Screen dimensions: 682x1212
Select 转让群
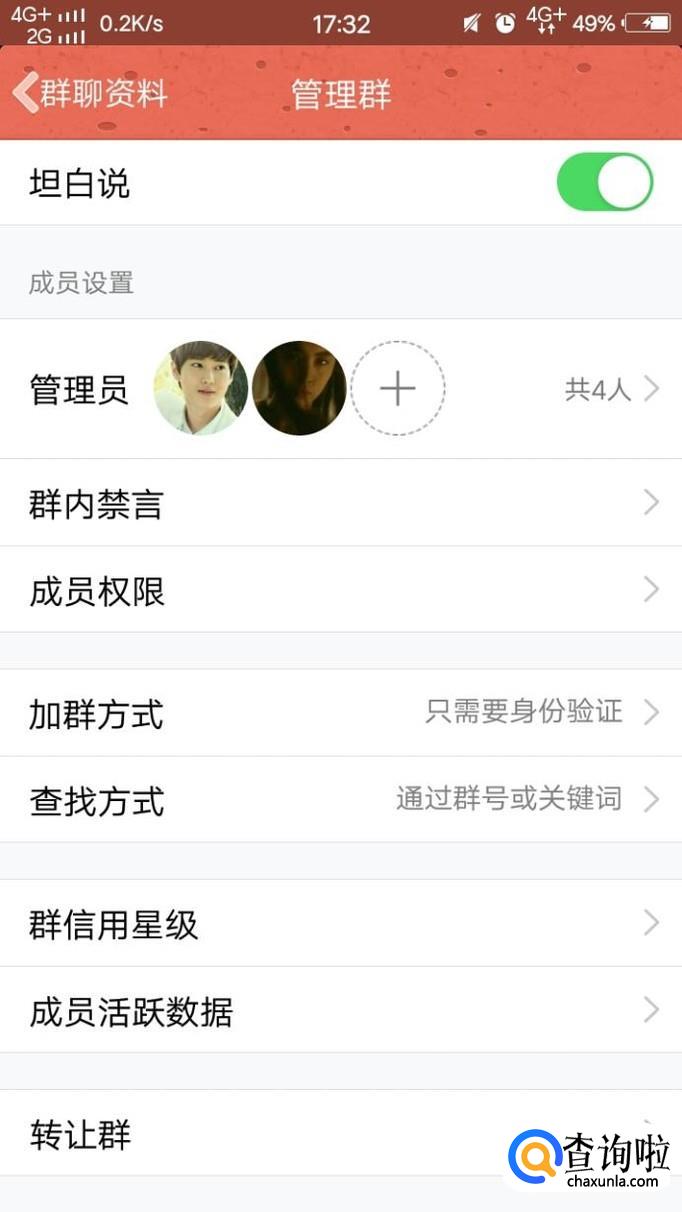pyautogui.click(x=250, y=1134)
